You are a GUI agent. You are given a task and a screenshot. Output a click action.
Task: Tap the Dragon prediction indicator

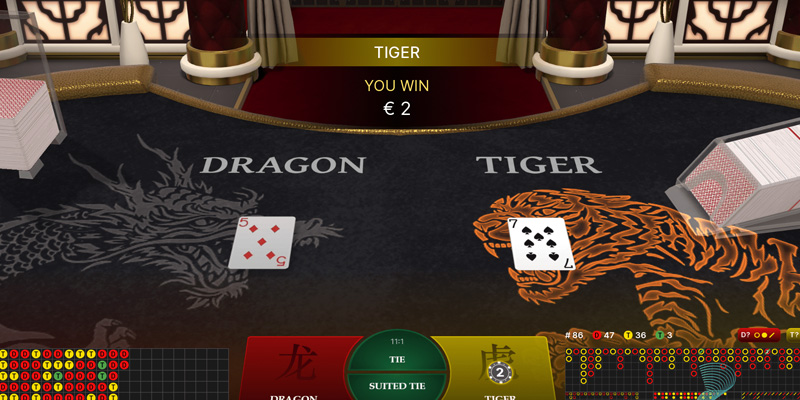tap(760, 335)
